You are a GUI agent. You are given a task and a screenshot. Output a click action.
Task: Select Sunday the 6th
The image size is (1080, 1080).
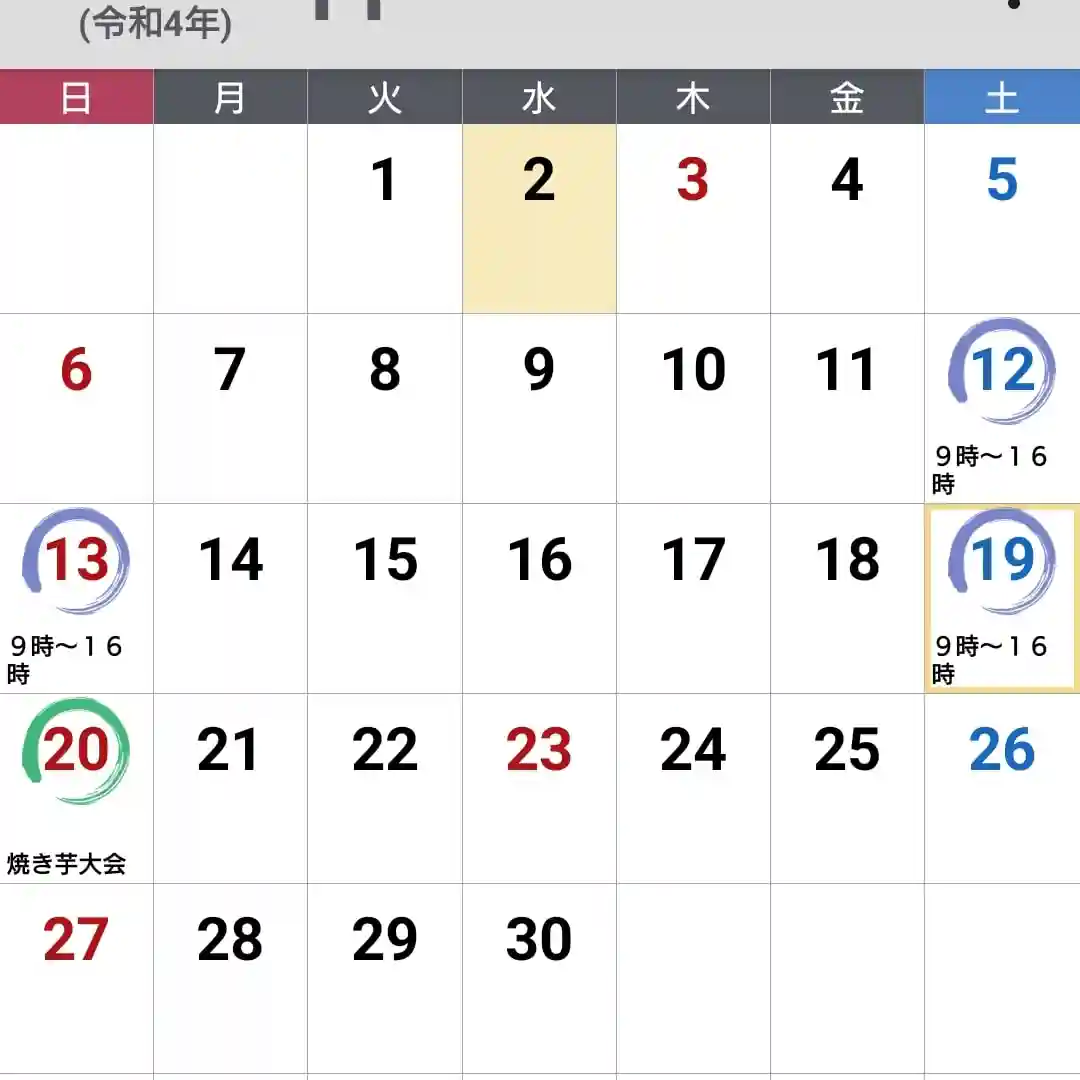(x=76, y=372)
